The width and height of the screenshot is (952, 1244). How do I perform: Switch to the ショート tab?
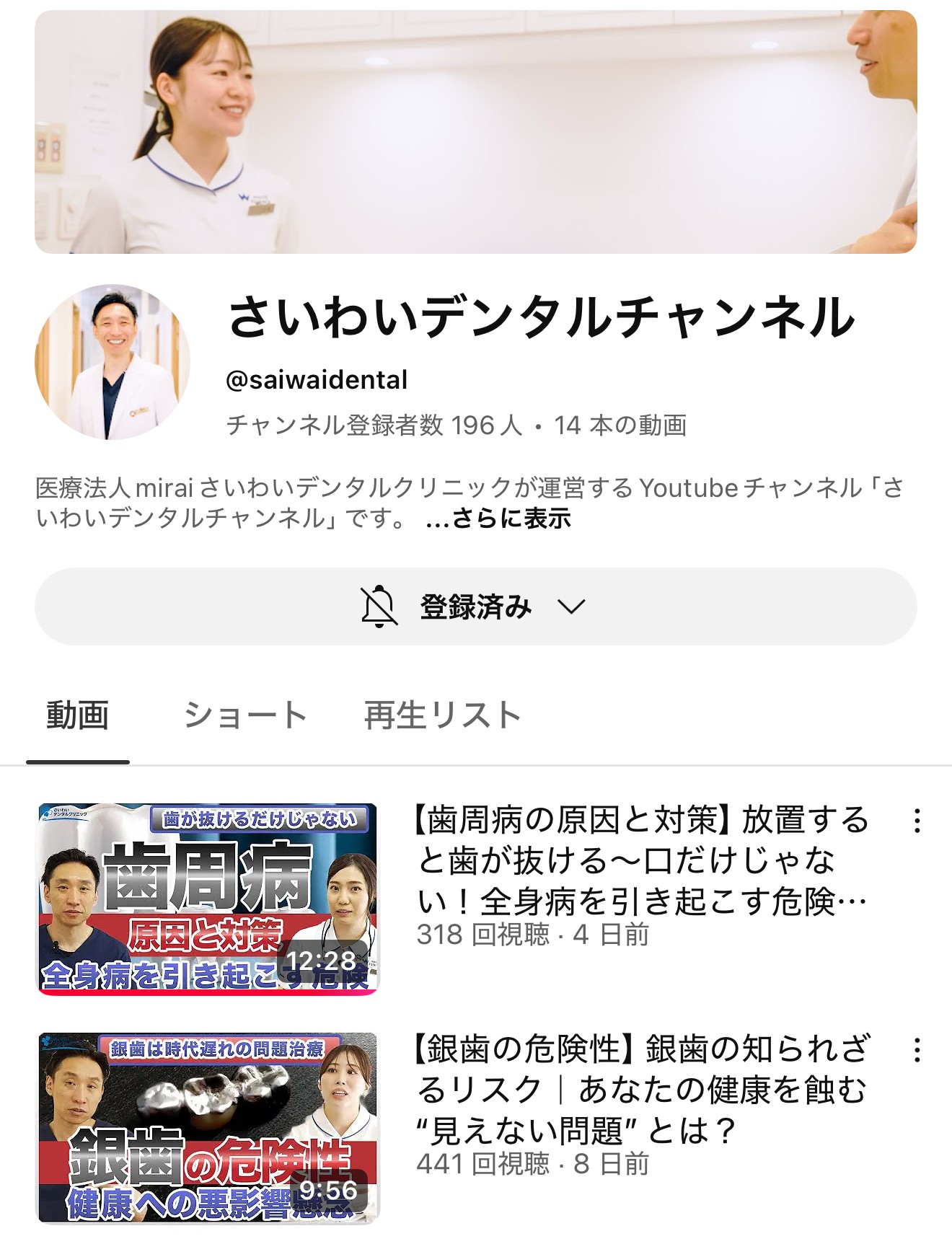(x=246, y=714)
